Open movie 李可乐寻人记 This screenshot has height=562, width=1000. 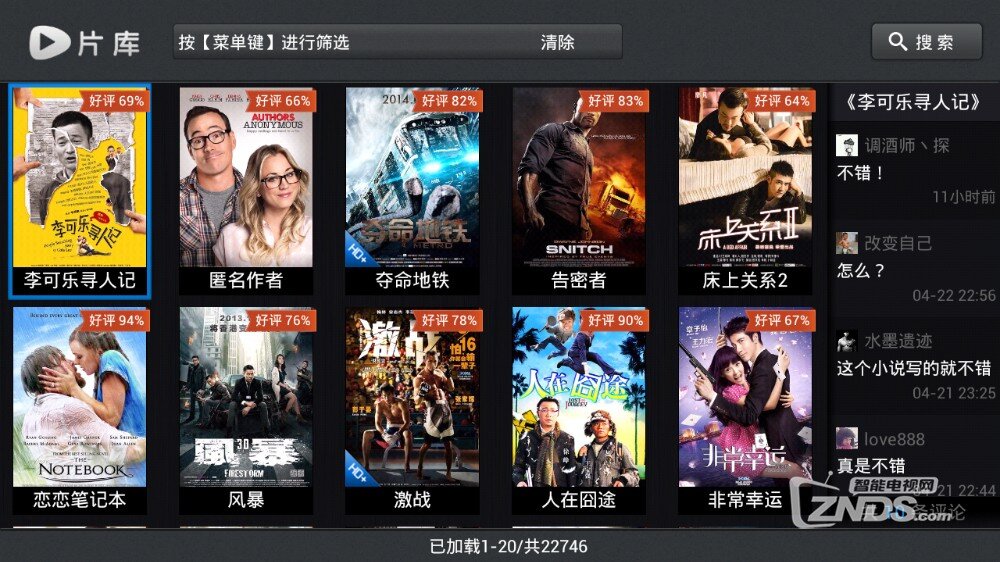point(79,190)
